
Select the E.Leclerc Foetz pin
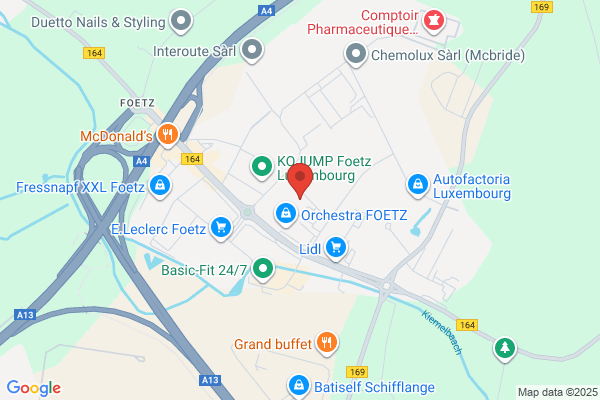point(221,228)
